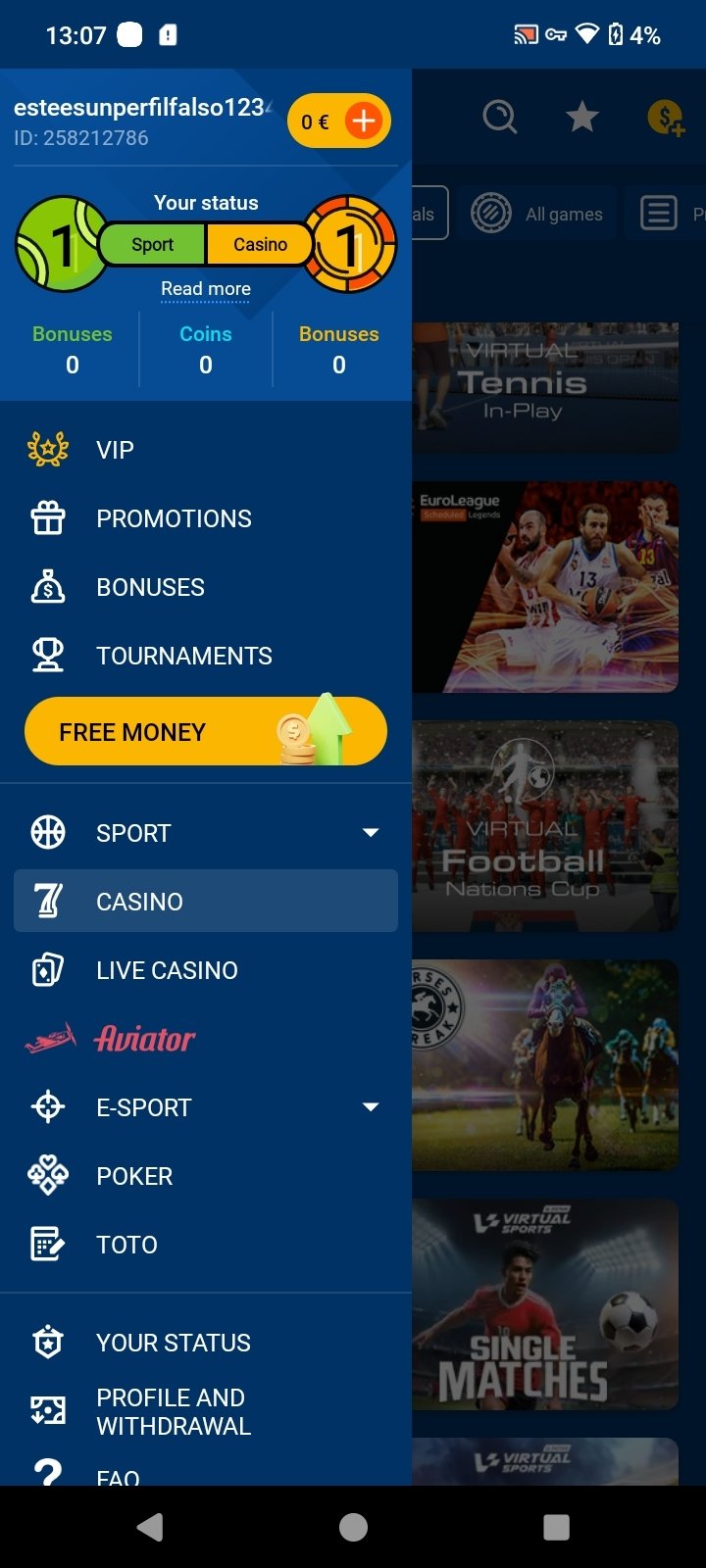Add funds with the orange plus button
The image size is (706, 1568).
tap(364, 122)
